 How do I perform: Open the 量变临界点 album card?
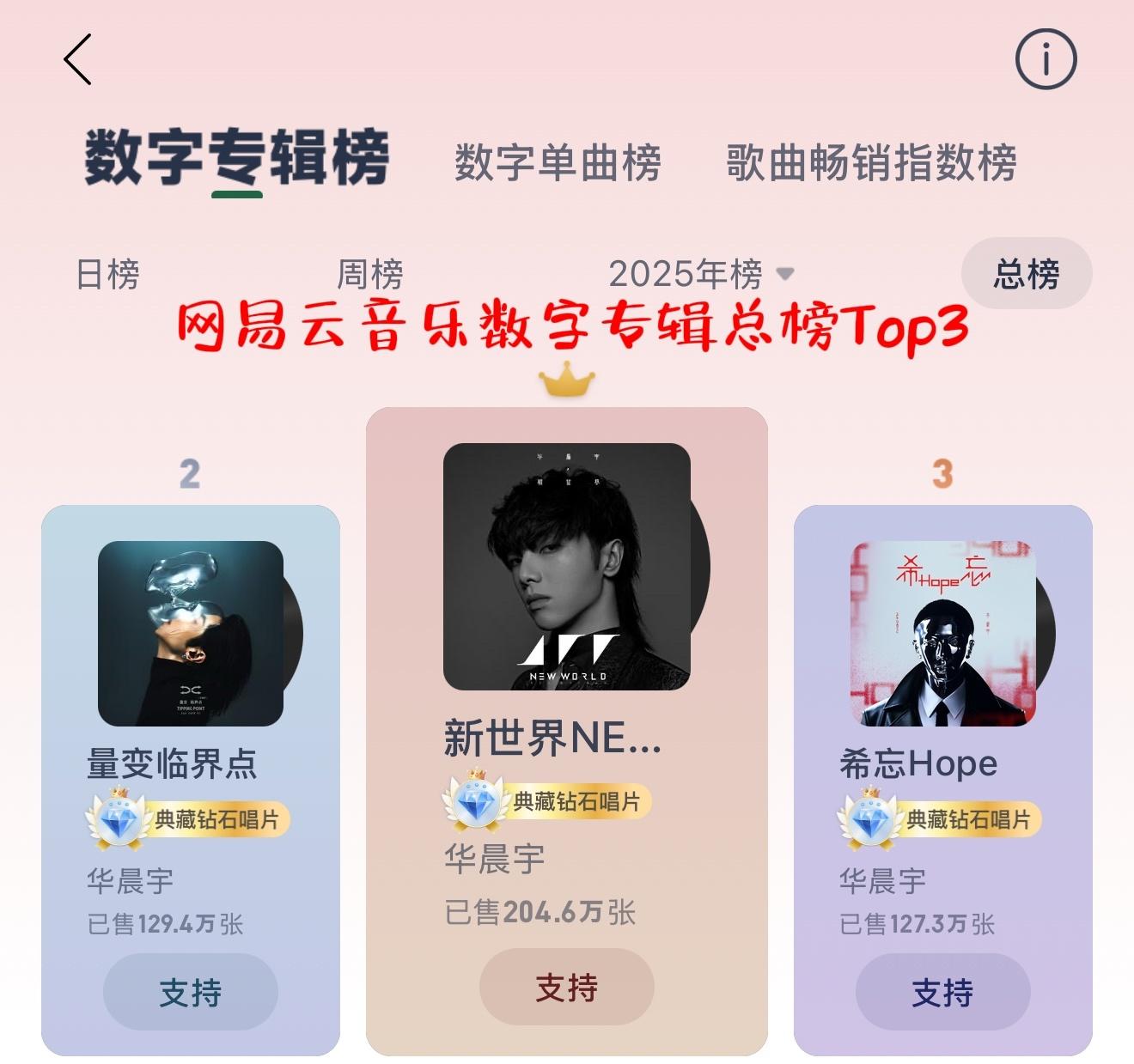pyautogui.click(x=191, y=634)
